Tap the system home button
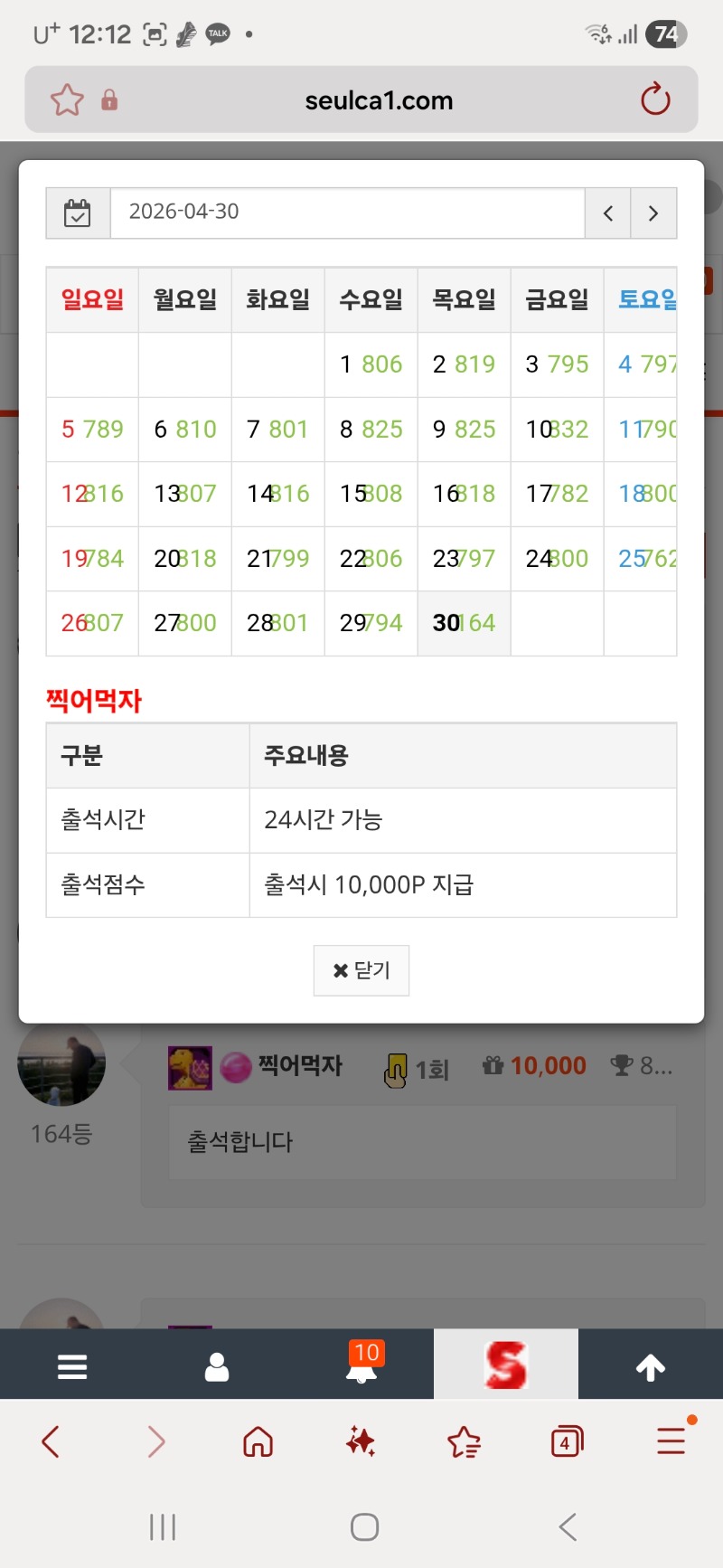The height and width of the screenshot is (1568, 723). pos(364,1527)
